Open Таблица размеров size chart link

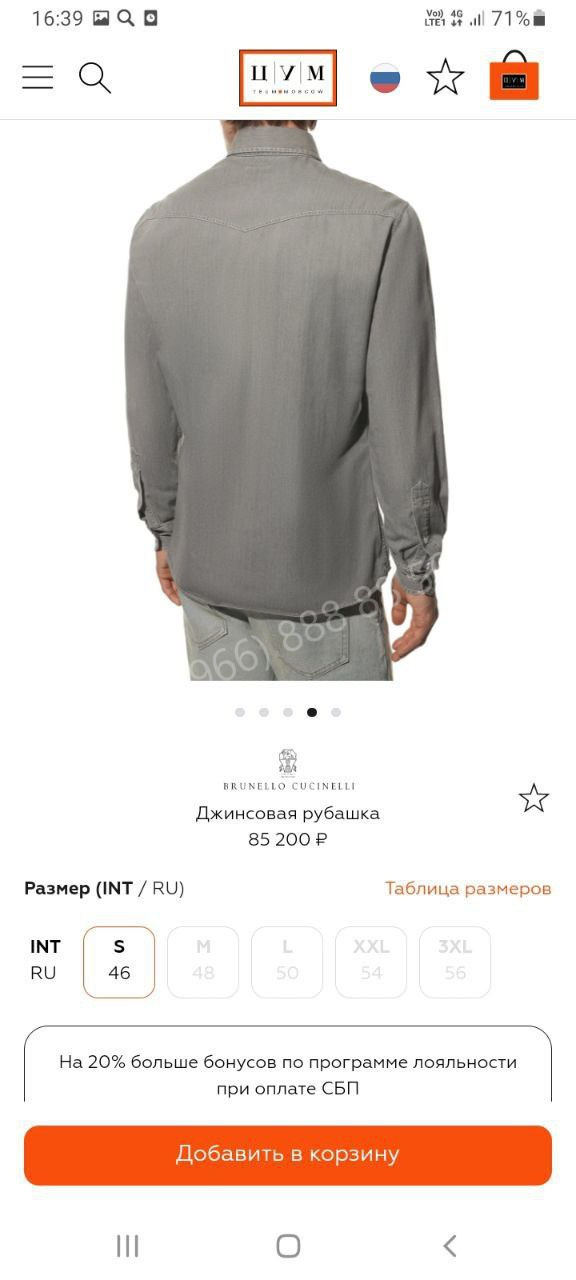pos(468,888)
